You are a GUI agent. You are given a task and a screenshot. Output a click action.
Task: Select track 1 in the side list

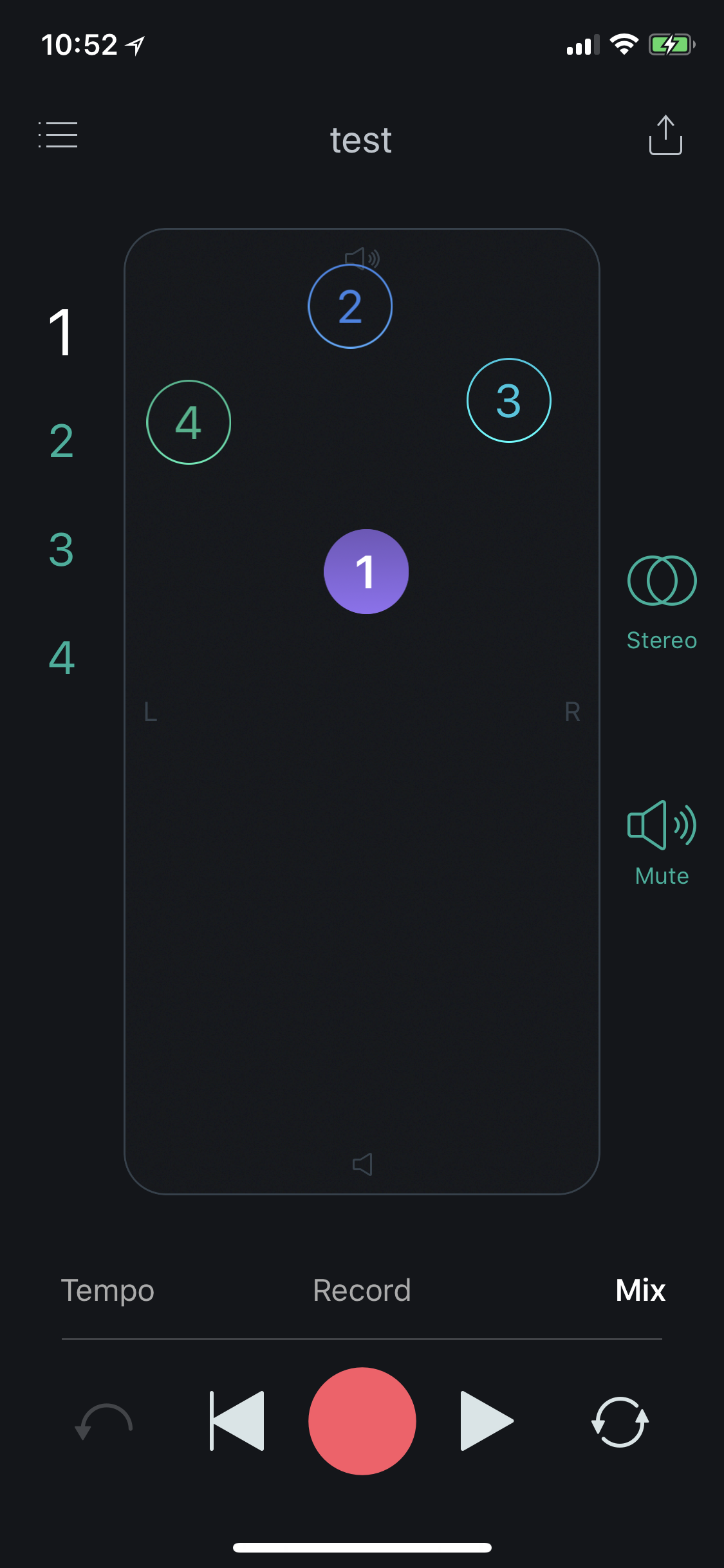pos(61,333)
